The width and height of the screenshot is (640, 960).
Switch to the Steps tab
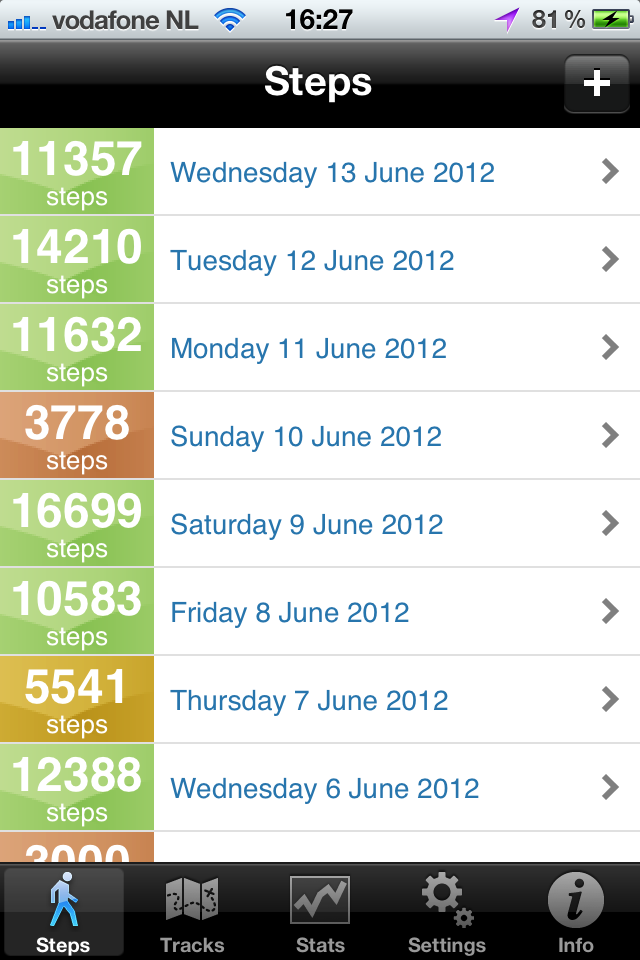(x=63, y=912)
